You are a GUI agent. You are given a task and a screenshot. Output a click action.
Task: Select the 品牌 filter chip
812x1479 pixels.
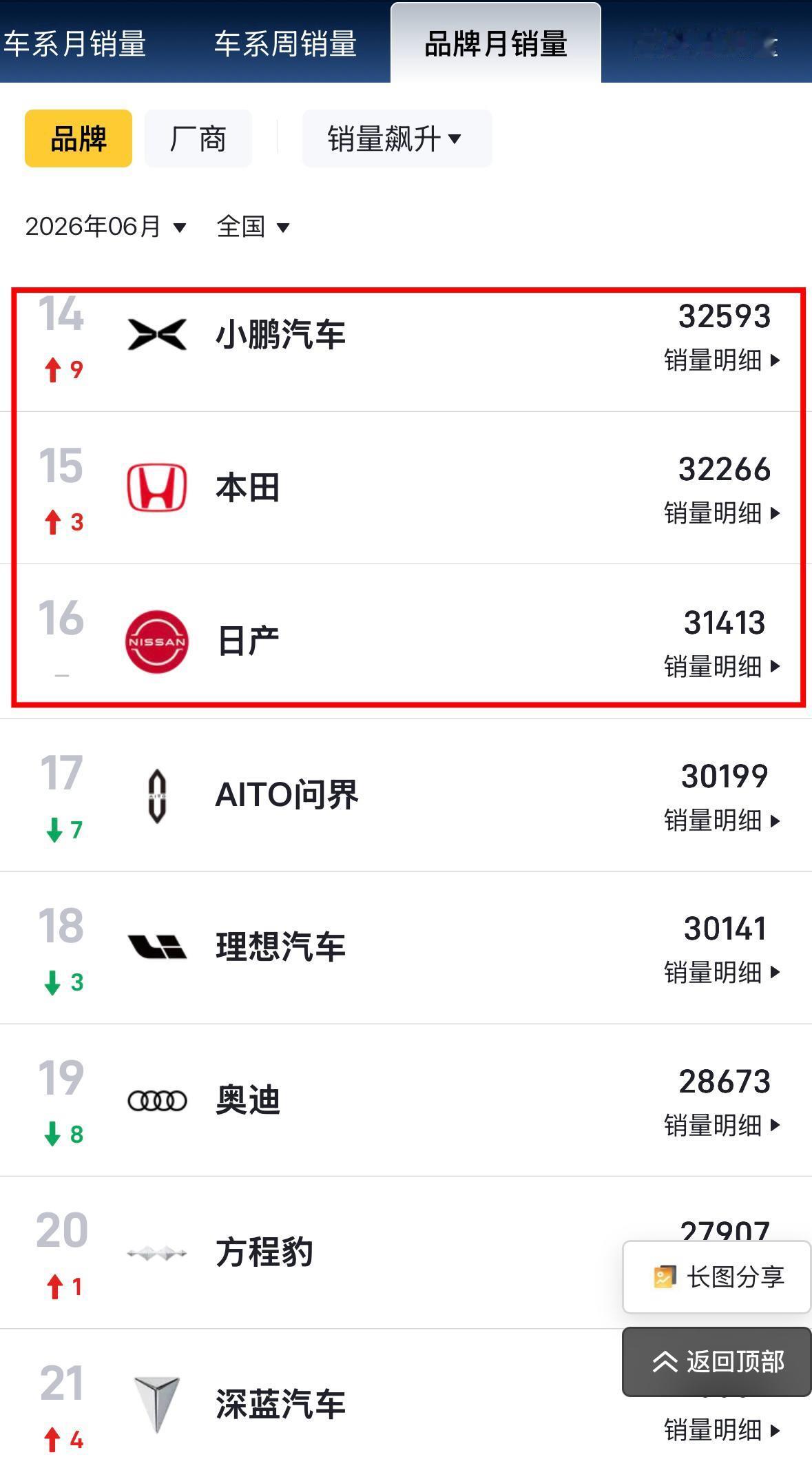[79, 138]
